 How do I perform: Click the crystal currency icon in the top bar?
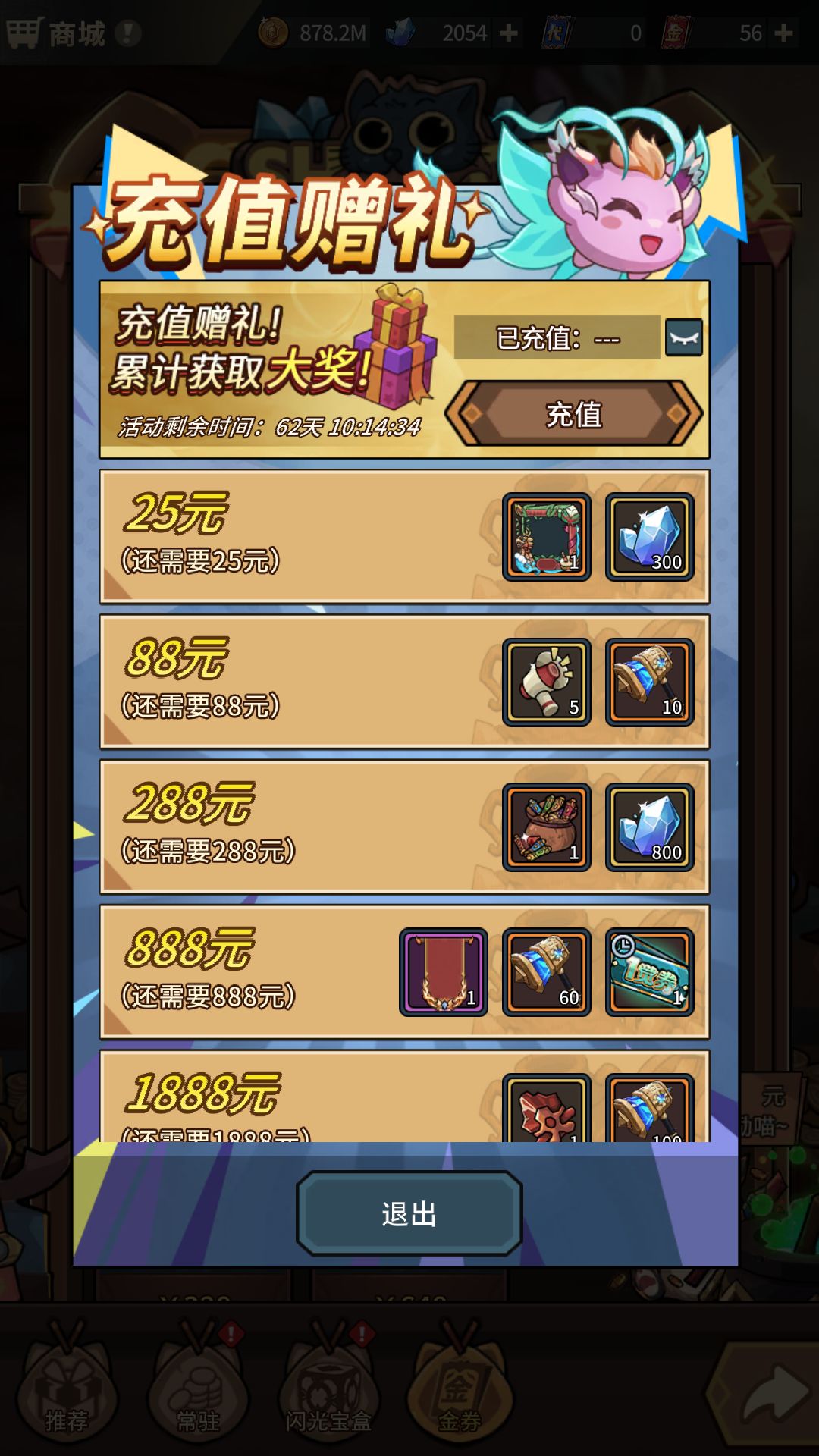pyautogui.click(x=400, y=33)
